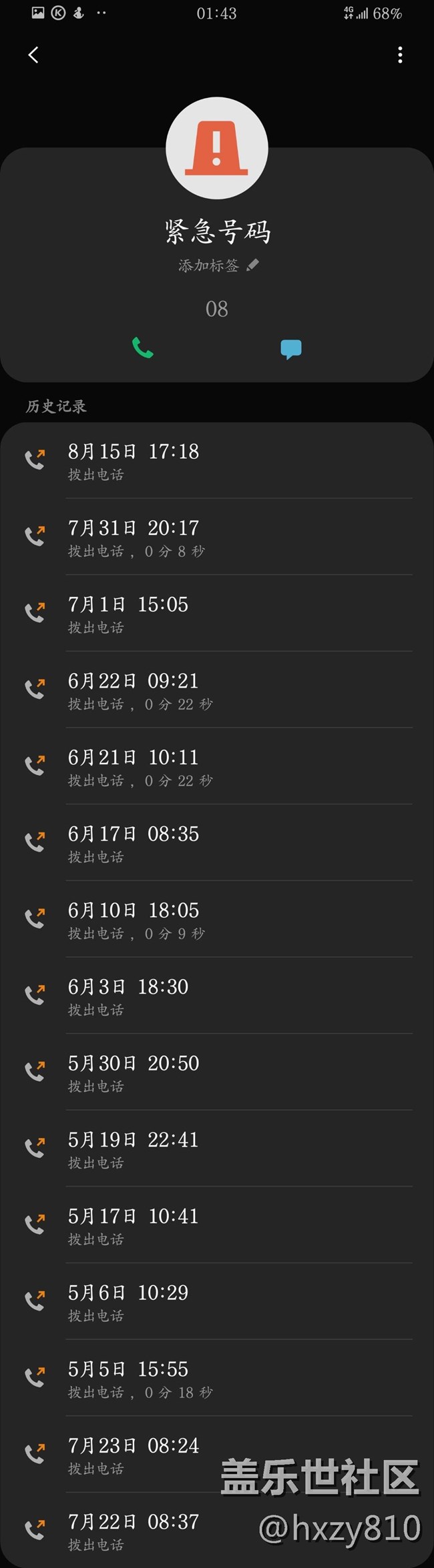Select the 5月5日 15:55 call entry
This screenshot has width=434, height=1568.
point(217,1378)
